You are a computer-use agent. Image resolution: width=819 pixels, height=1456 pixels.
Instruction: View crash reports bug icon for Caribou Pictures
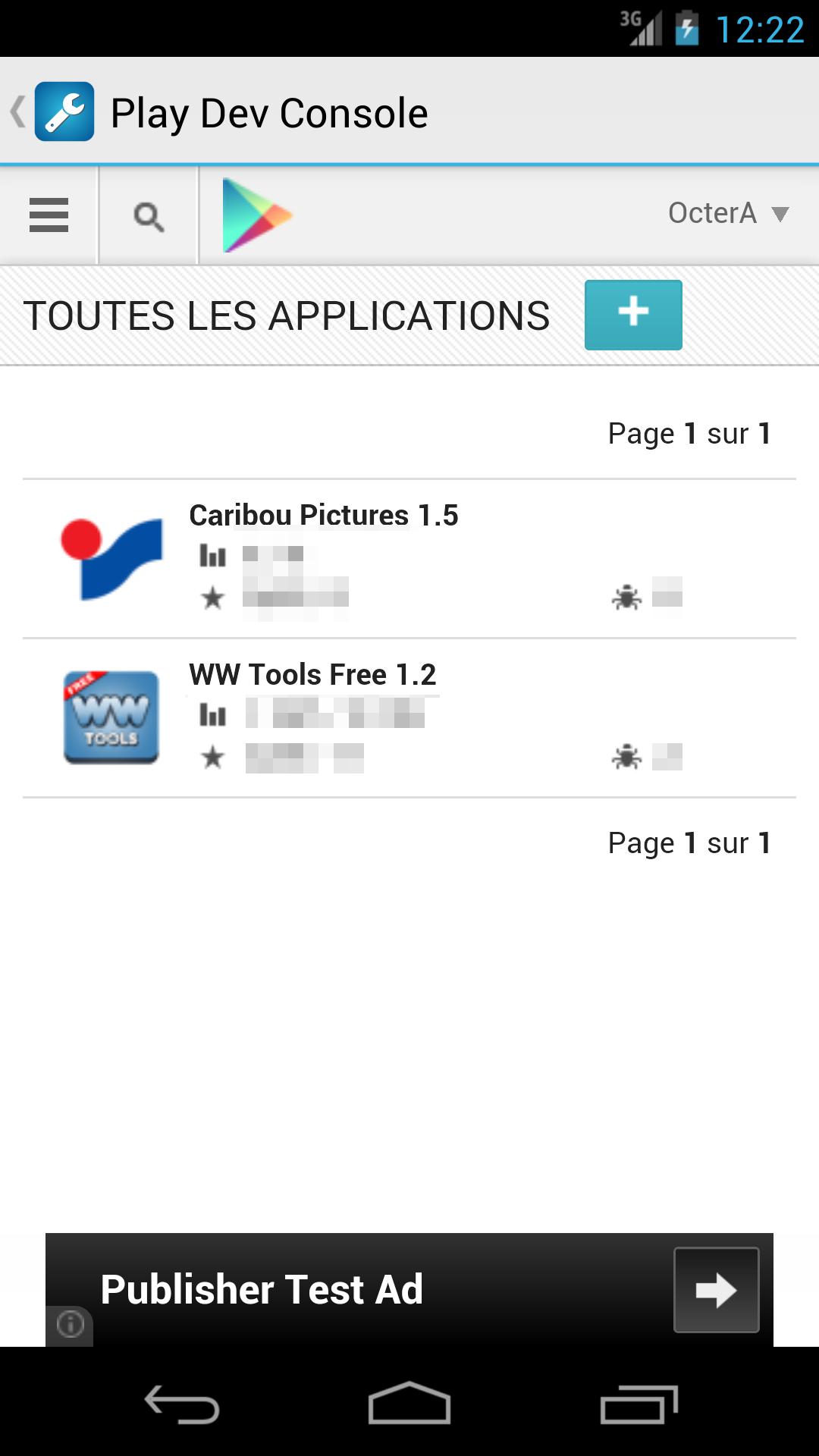pos(624,598)
